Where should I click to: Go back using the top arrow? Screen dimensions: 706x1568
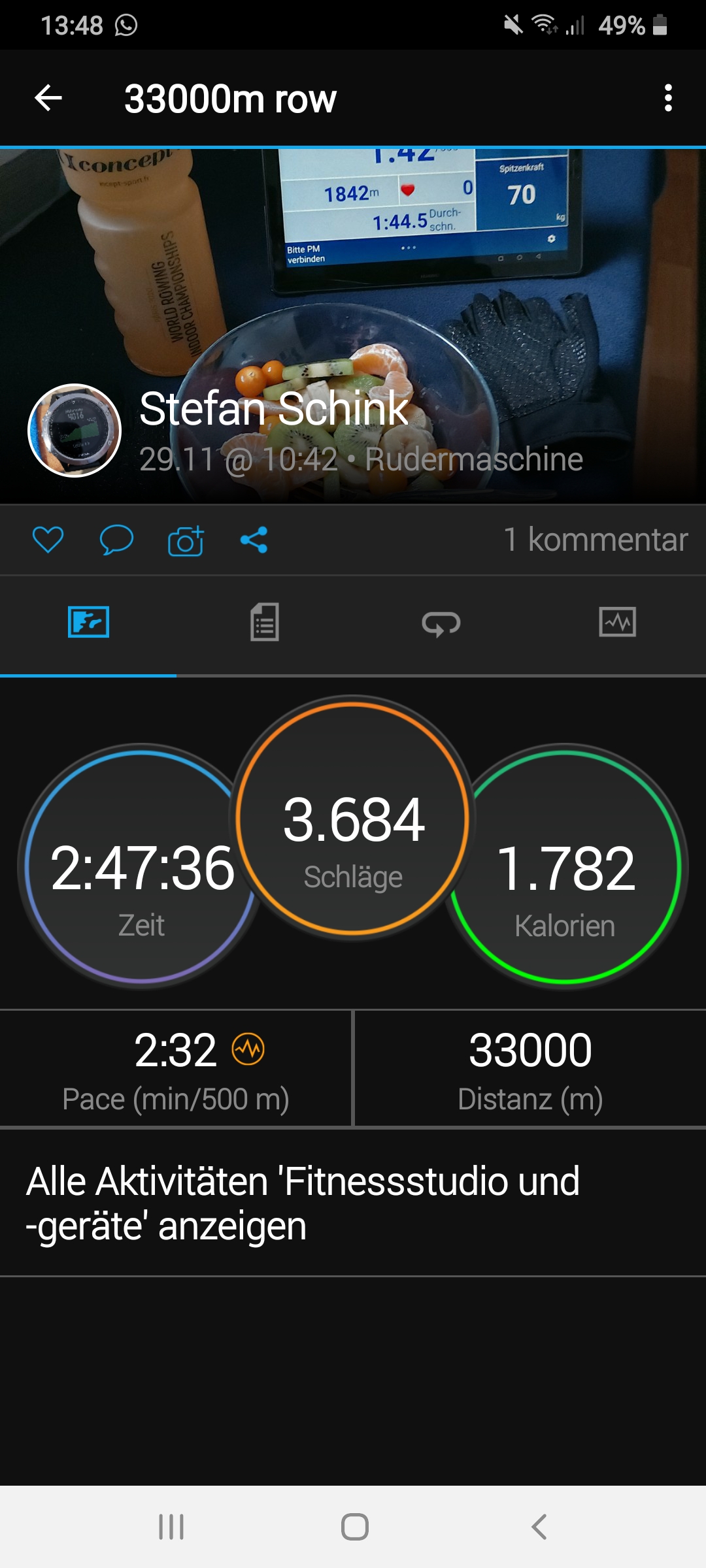48,99
